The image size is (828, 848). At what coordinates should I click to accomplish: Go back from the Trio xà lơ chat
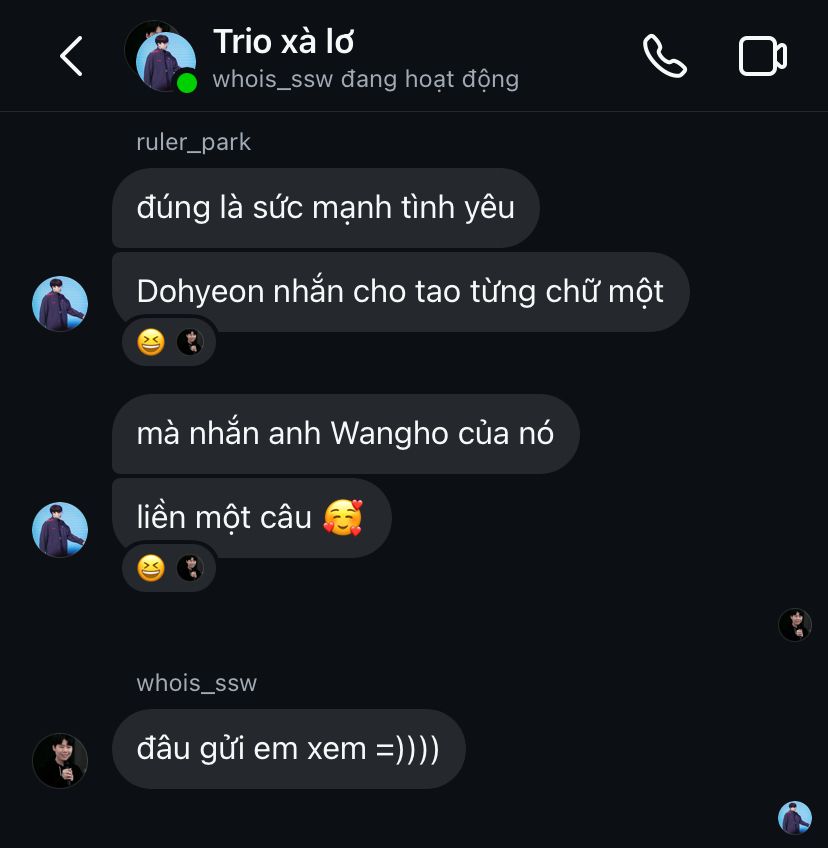click(x=71, y=56)
